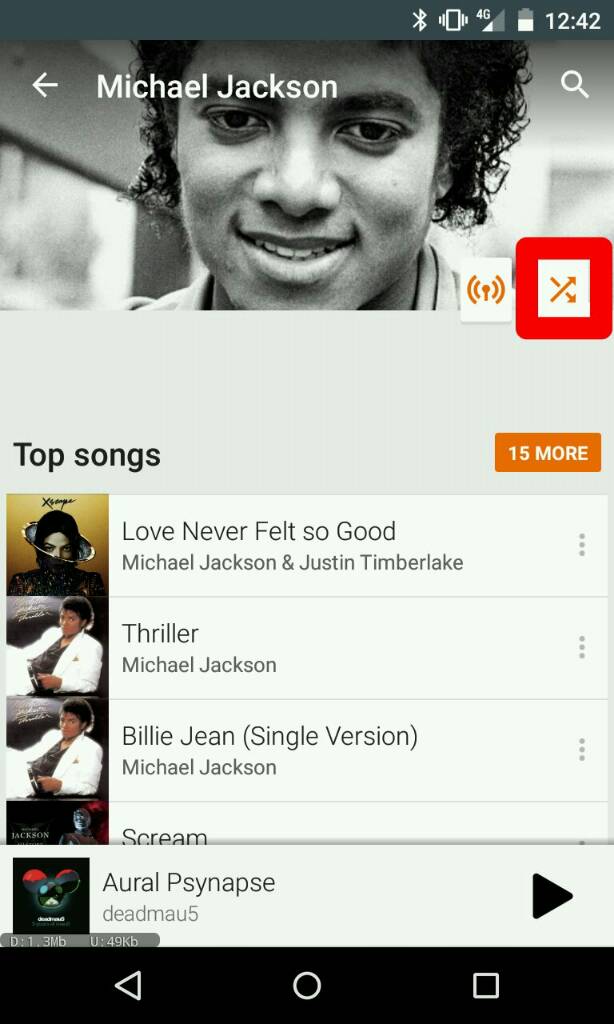Screen dimensions: 614x1024
Task: Start the Michael Jackson radio station
Action: 486,290
